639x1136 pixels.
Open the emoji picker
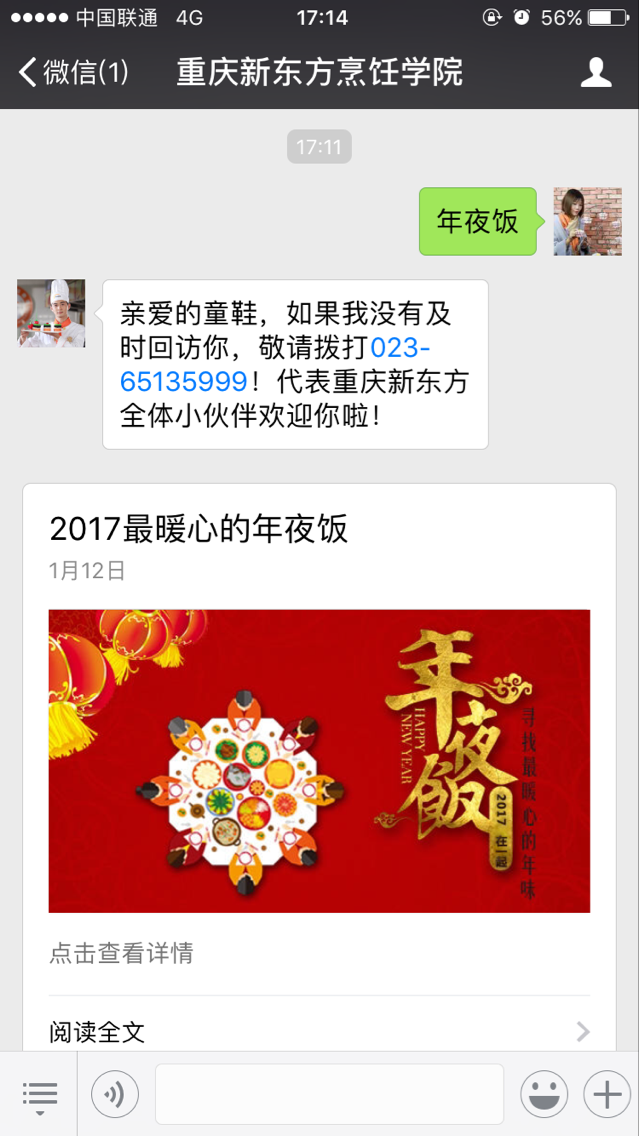click(544, 1095)
